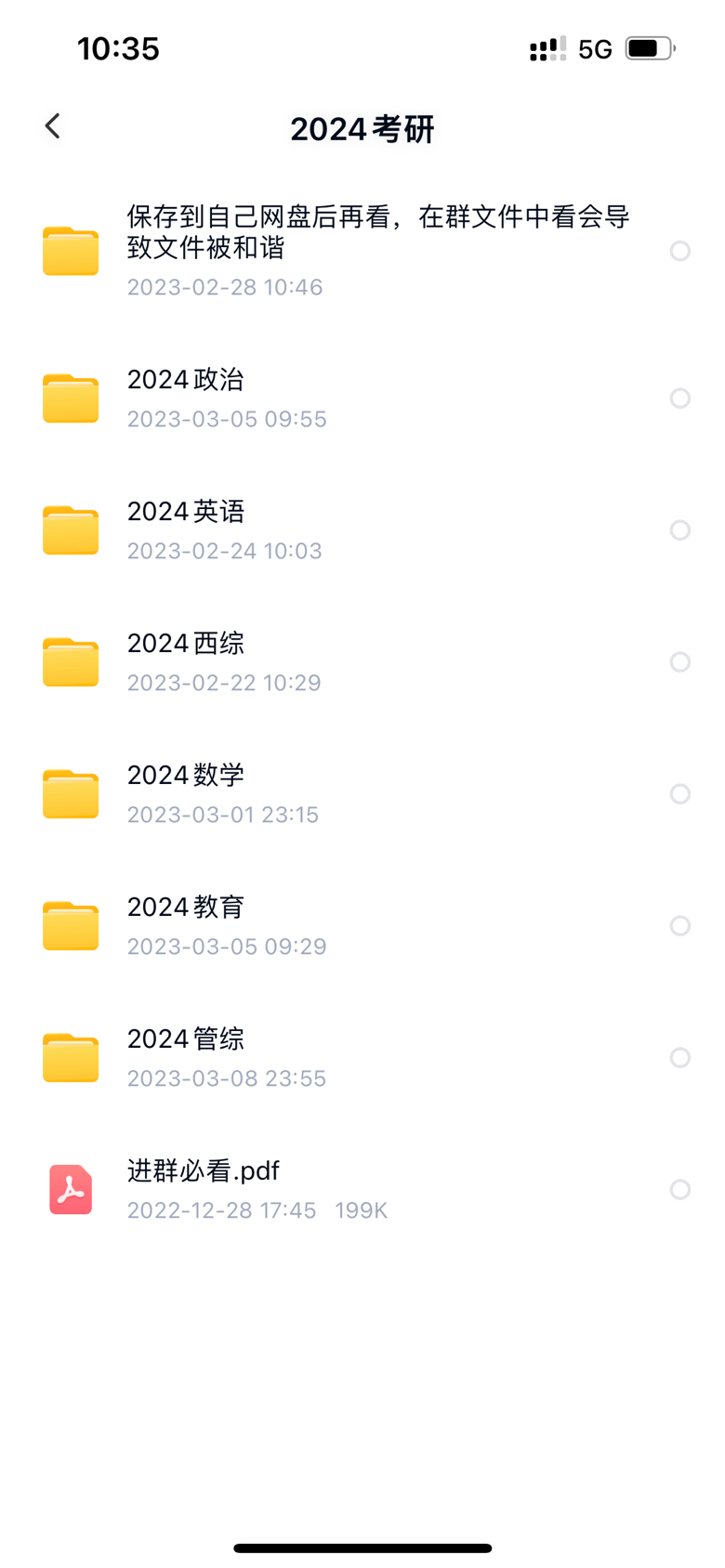Select the 2024英语 folder's circle
Image resolution: width=725 pixels, height=1568 pixels.
pyautogui.click(x=680, y=530)
